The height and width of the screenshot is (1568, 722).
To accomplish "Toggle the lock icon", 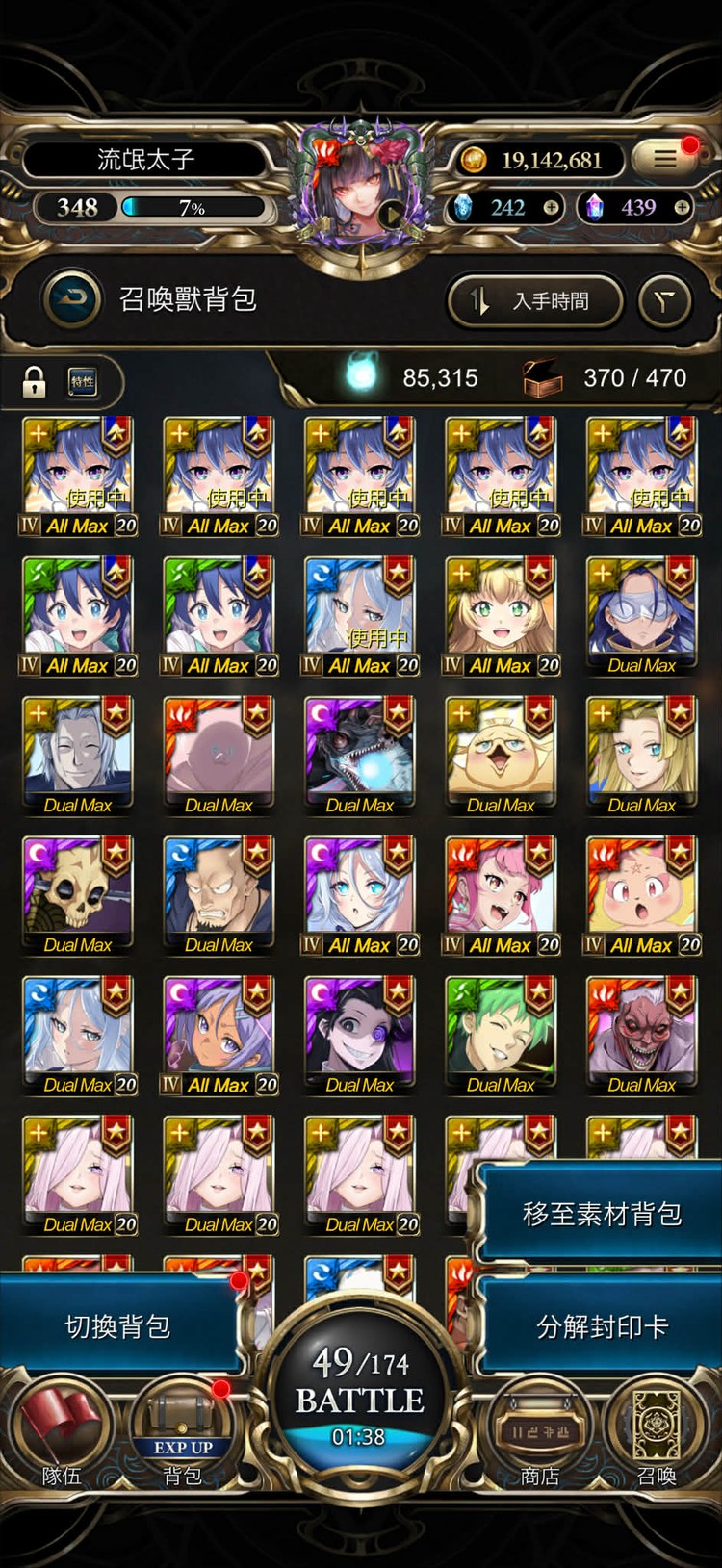I will coord(35,381).
